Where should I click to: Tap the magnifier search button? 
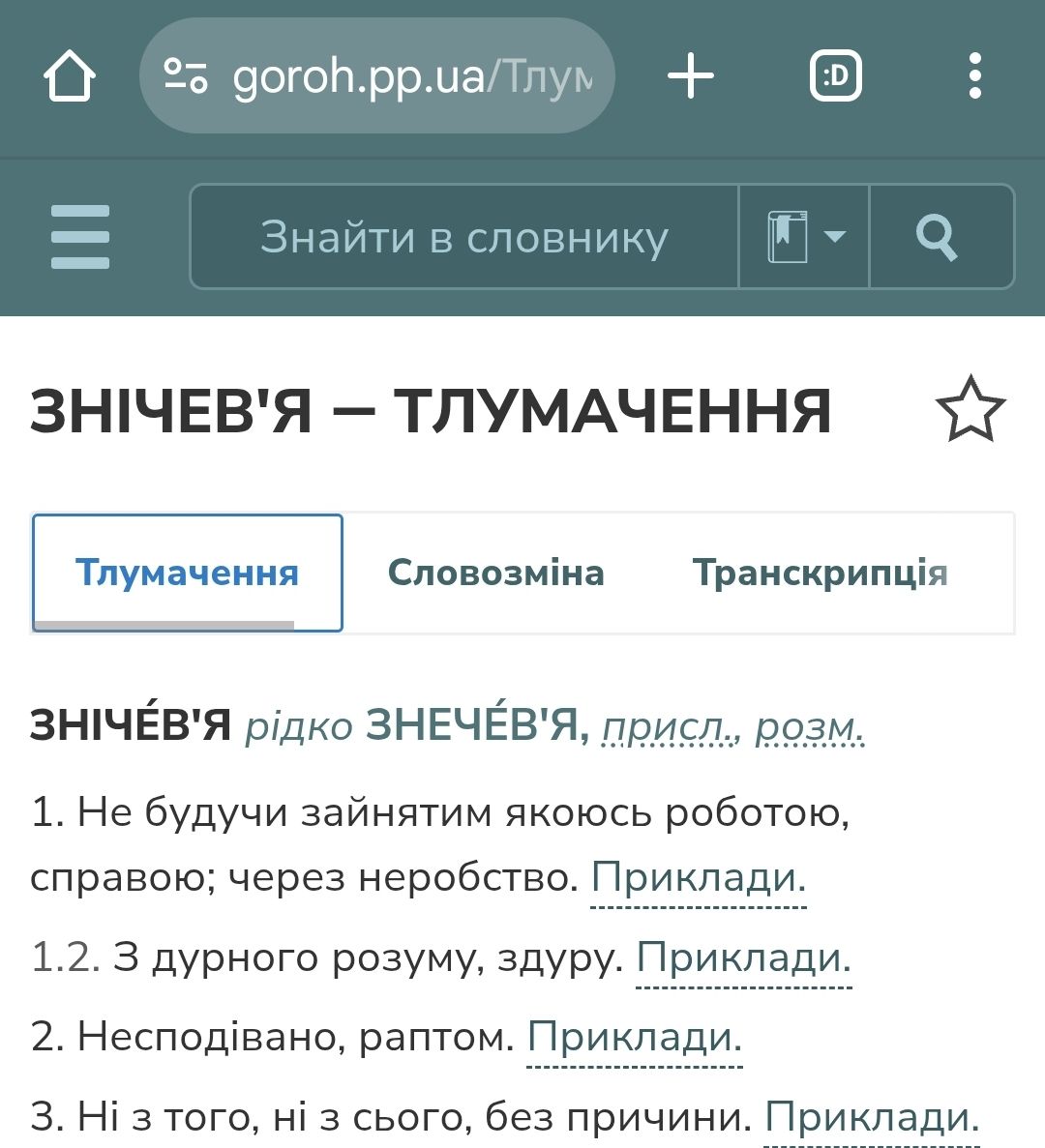[x=938, y=237]
